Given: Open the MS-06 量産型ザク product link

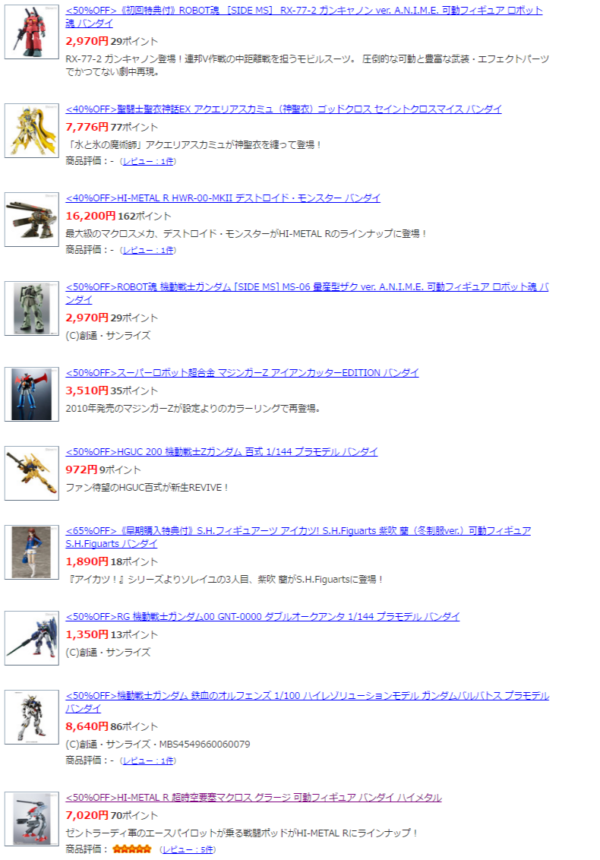Looking at the screenshot, I should click(x=300, y=286).
